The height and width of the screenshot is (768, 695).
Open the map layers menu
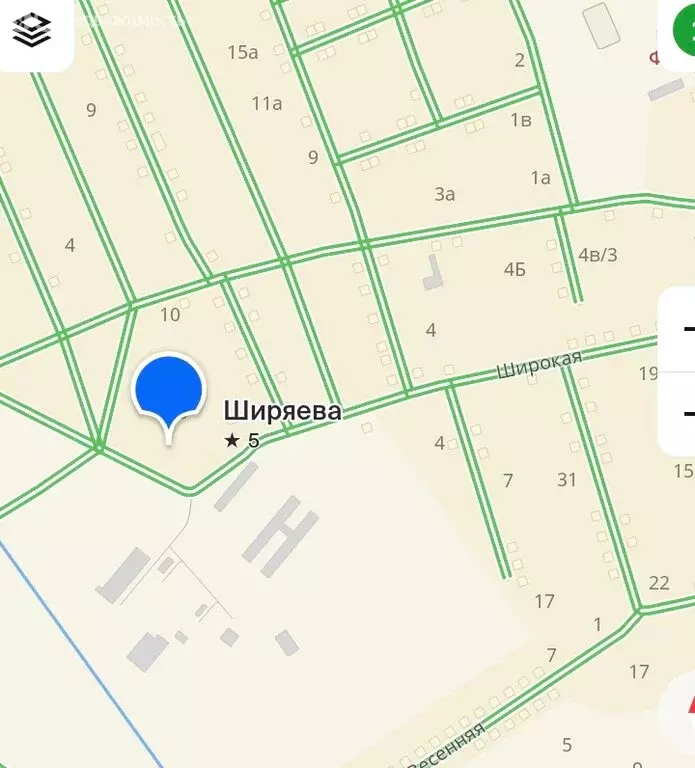tap(33, 30)
